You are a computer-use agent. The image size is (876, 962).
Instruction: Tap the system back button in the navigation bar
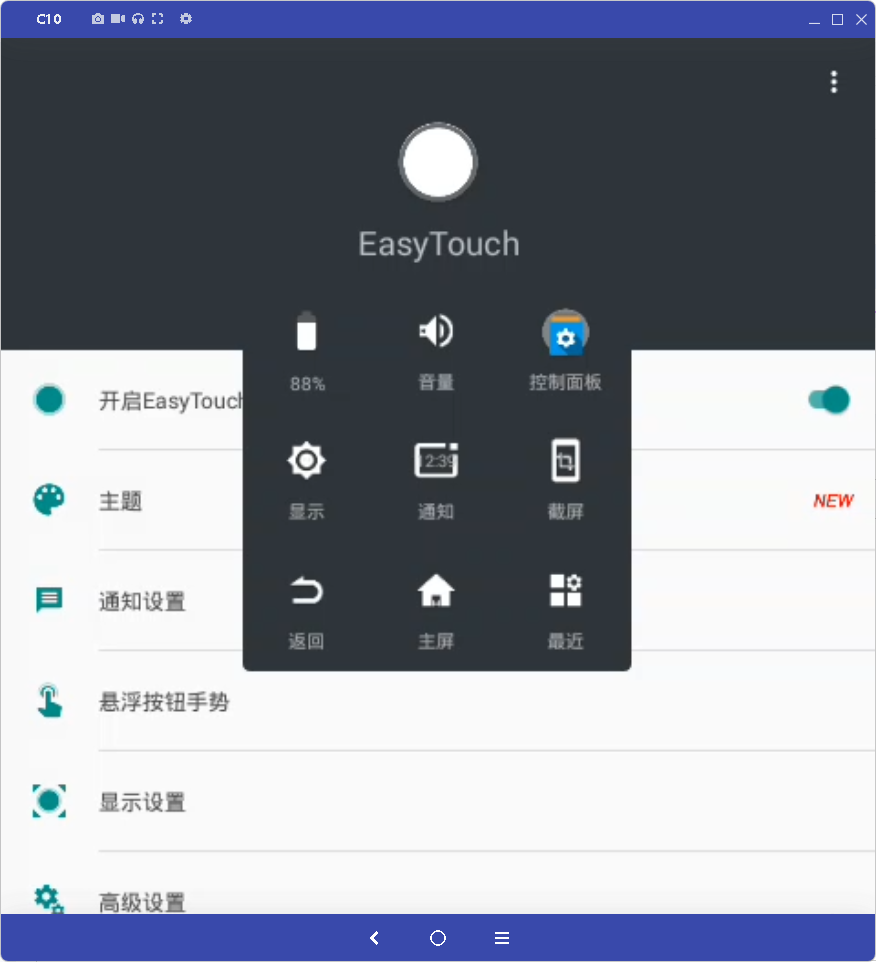(374, 938)
